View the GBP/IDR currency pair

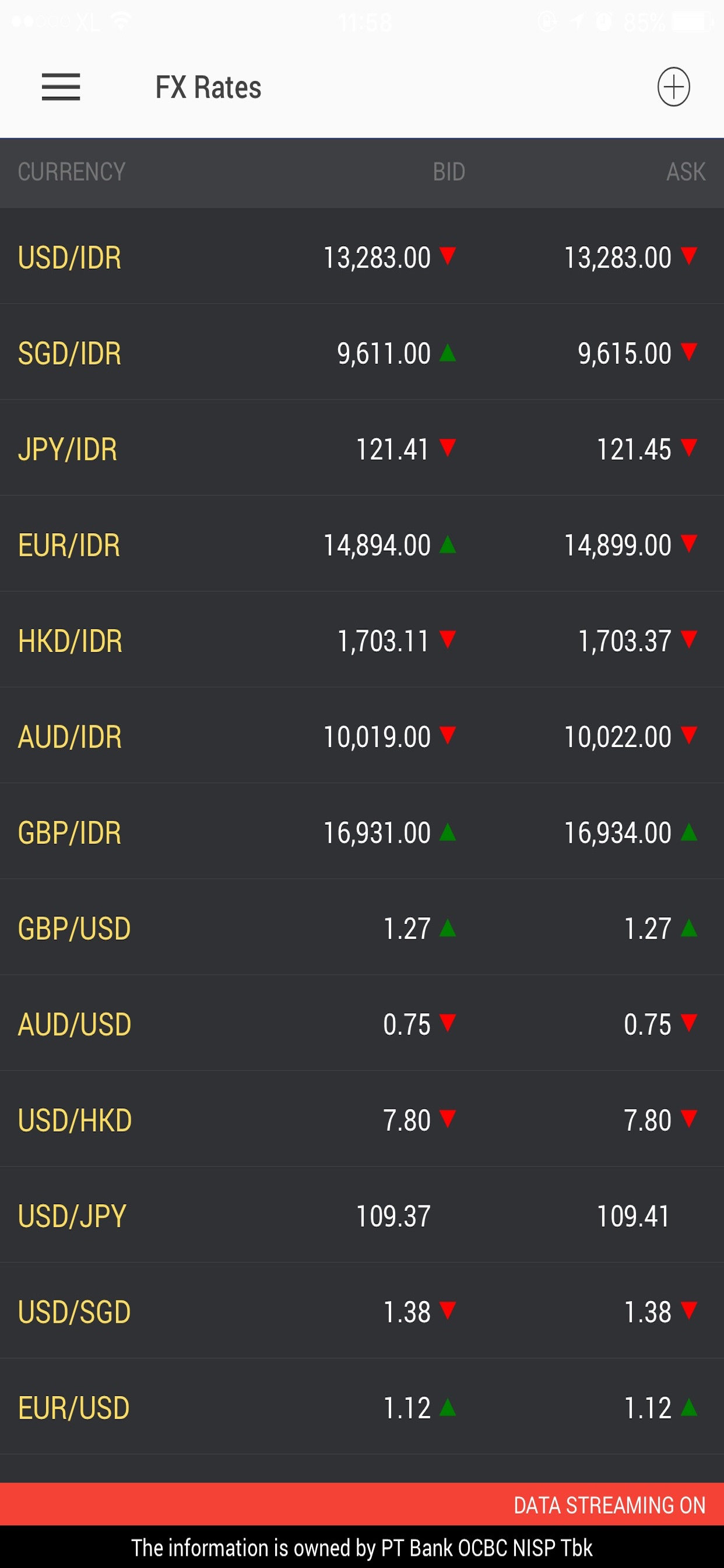tap(362, 831)
